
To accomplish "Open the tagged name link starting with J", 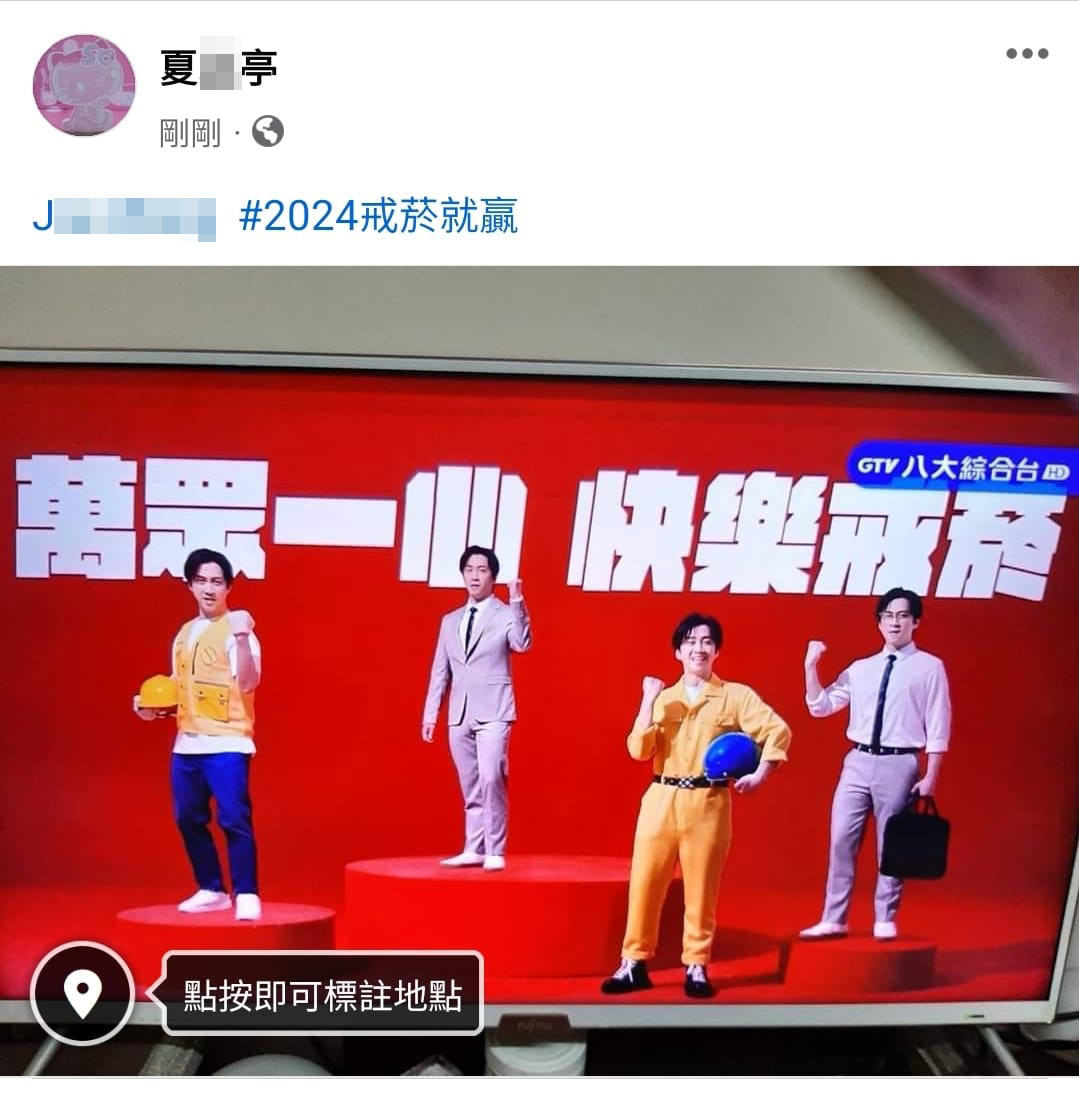I will (x=124, y=218).
